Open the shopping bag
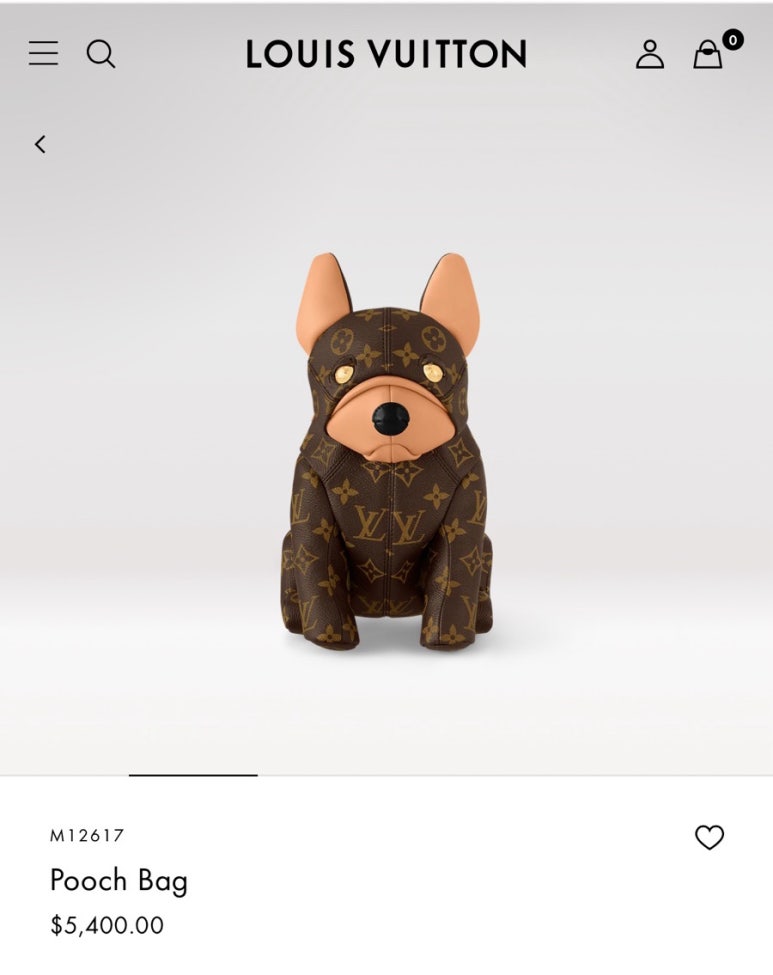The width and height of the screenshot is (773, 975). click(708, 55)
